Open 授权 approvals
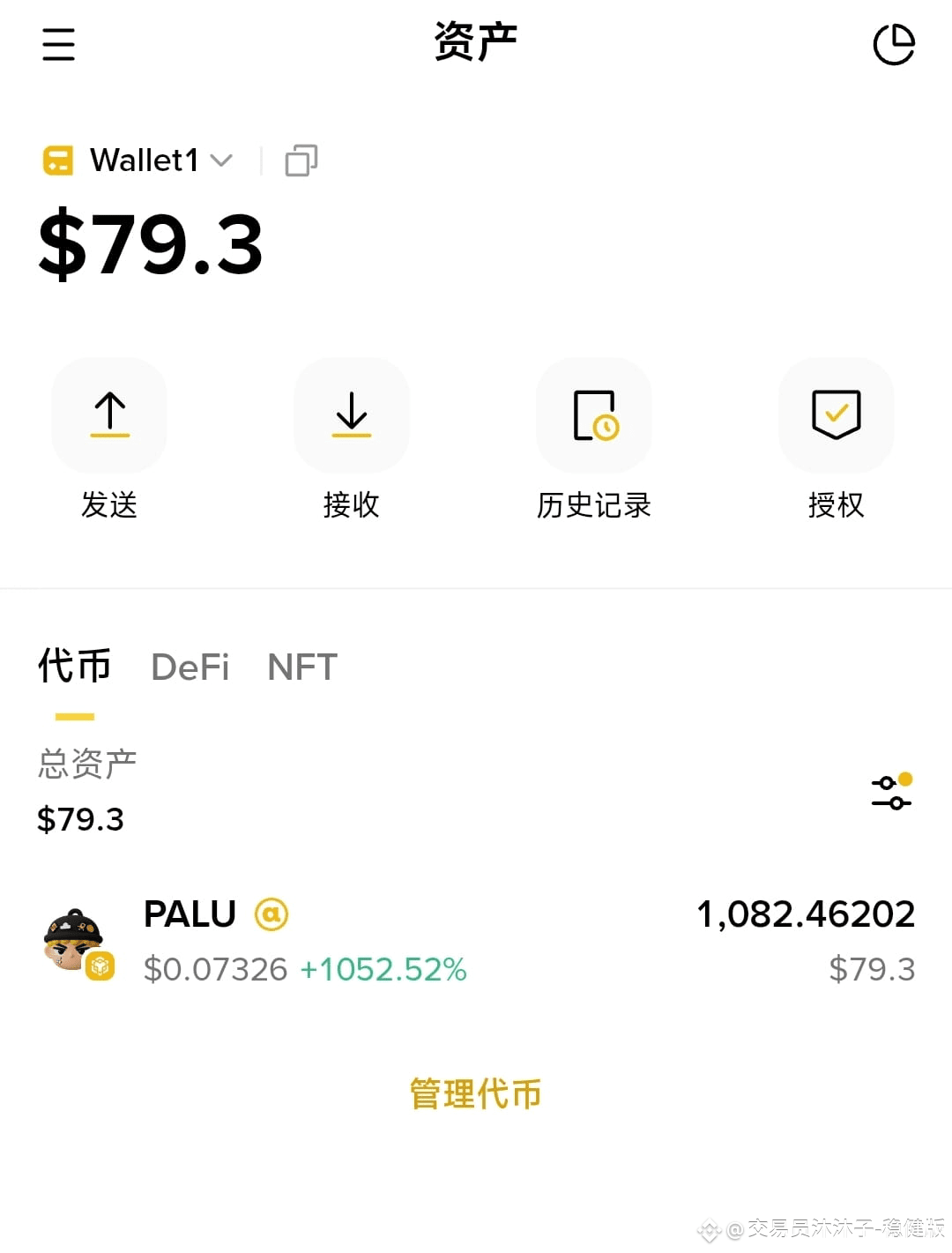 pos(836,415)
